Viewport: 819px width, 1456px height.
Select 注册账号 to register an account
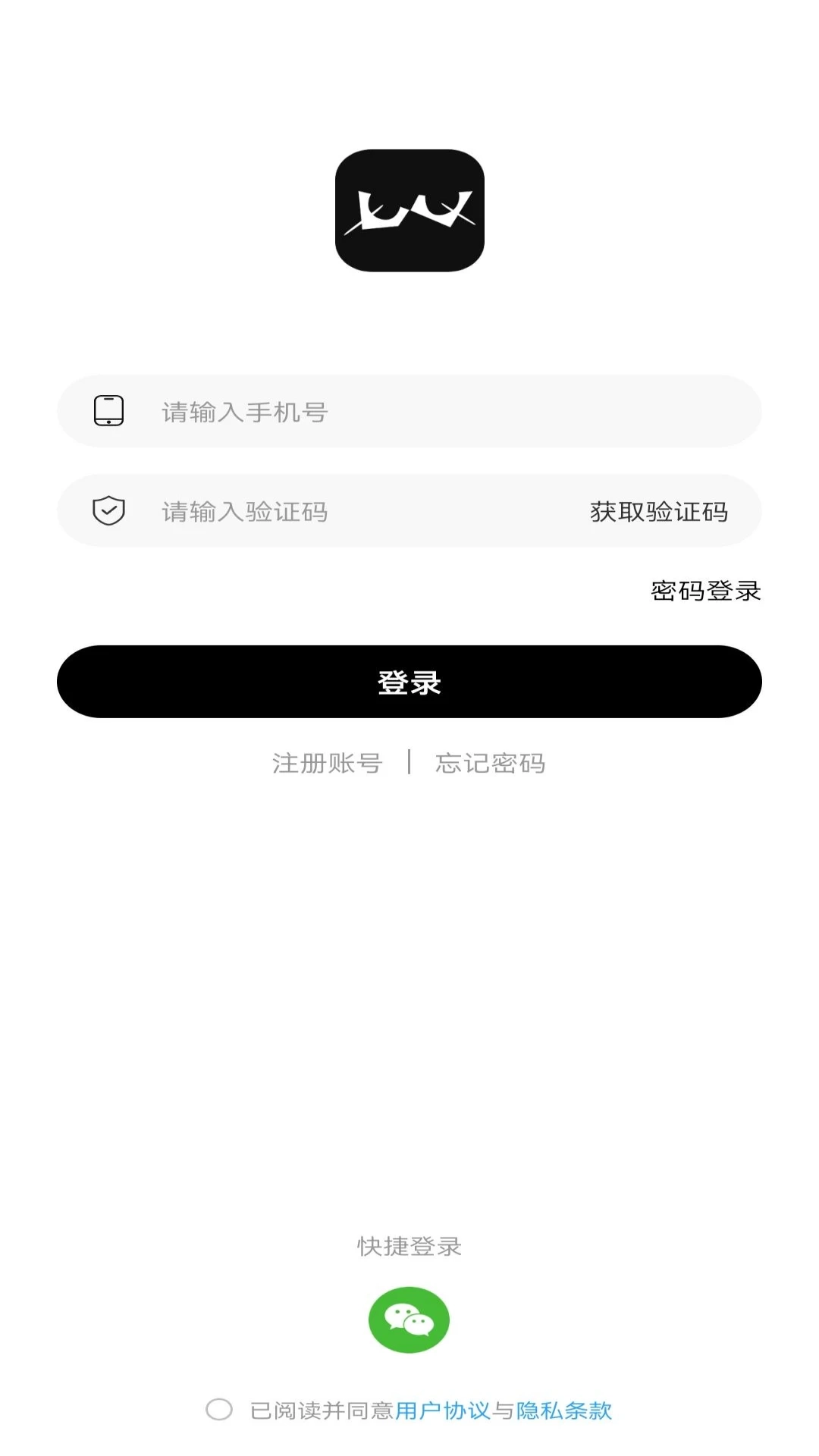point(327,764)
